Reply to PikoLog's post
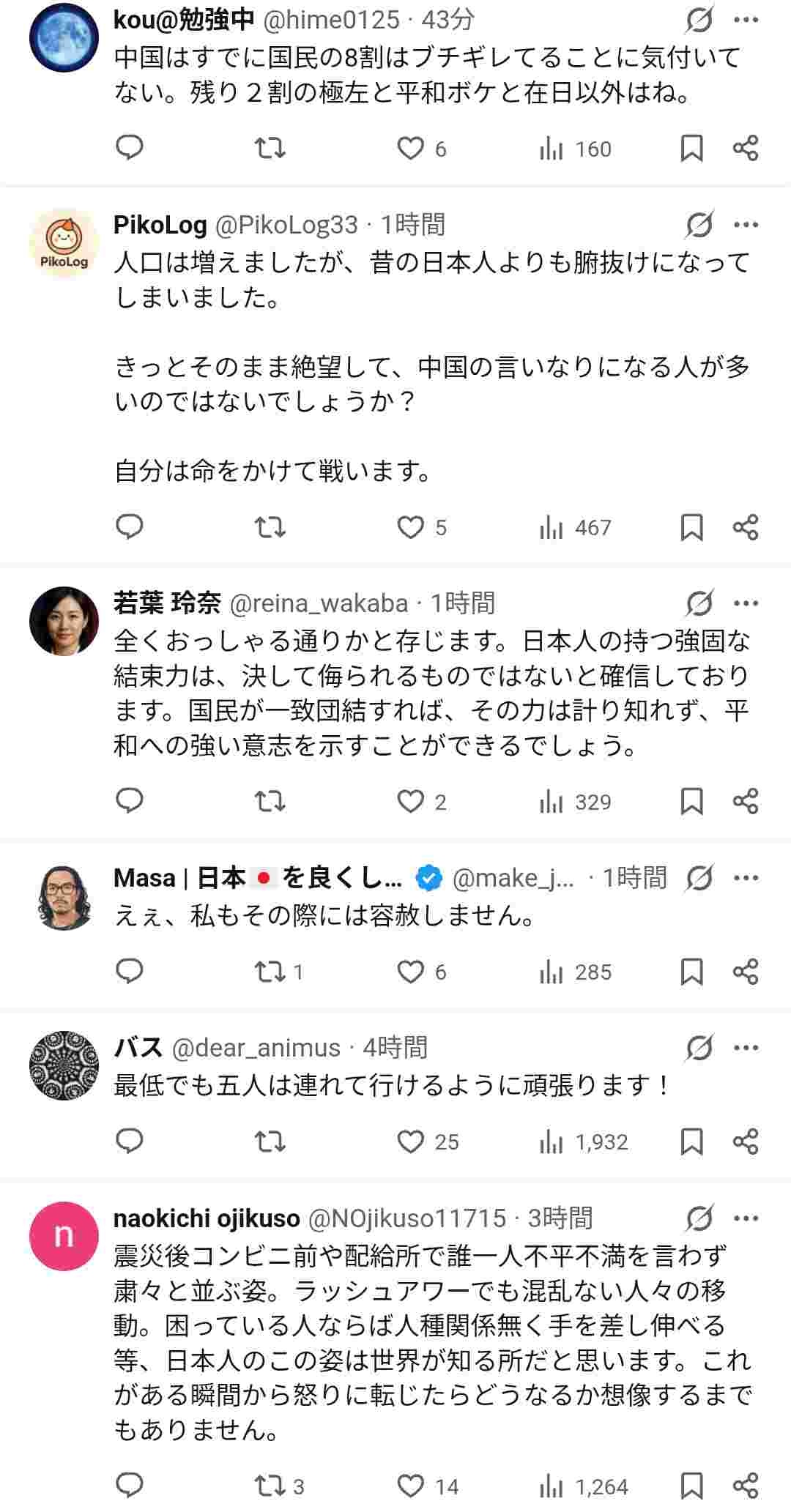This screenshot has width=791, height=1512. tap(130, 527)
